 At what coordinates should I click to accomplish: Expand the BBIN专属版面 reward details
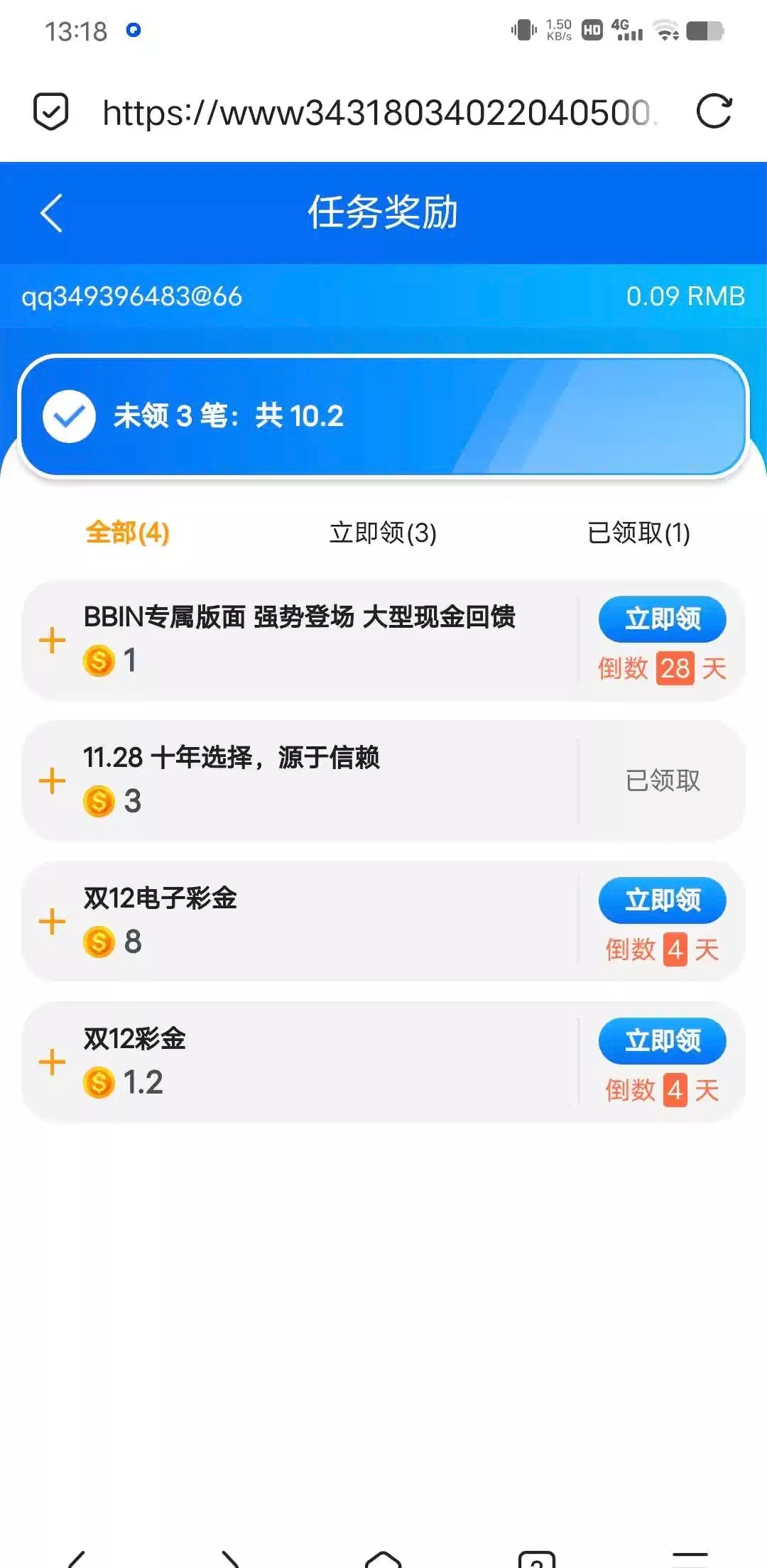pyautogui.click(x=52, y=641)
